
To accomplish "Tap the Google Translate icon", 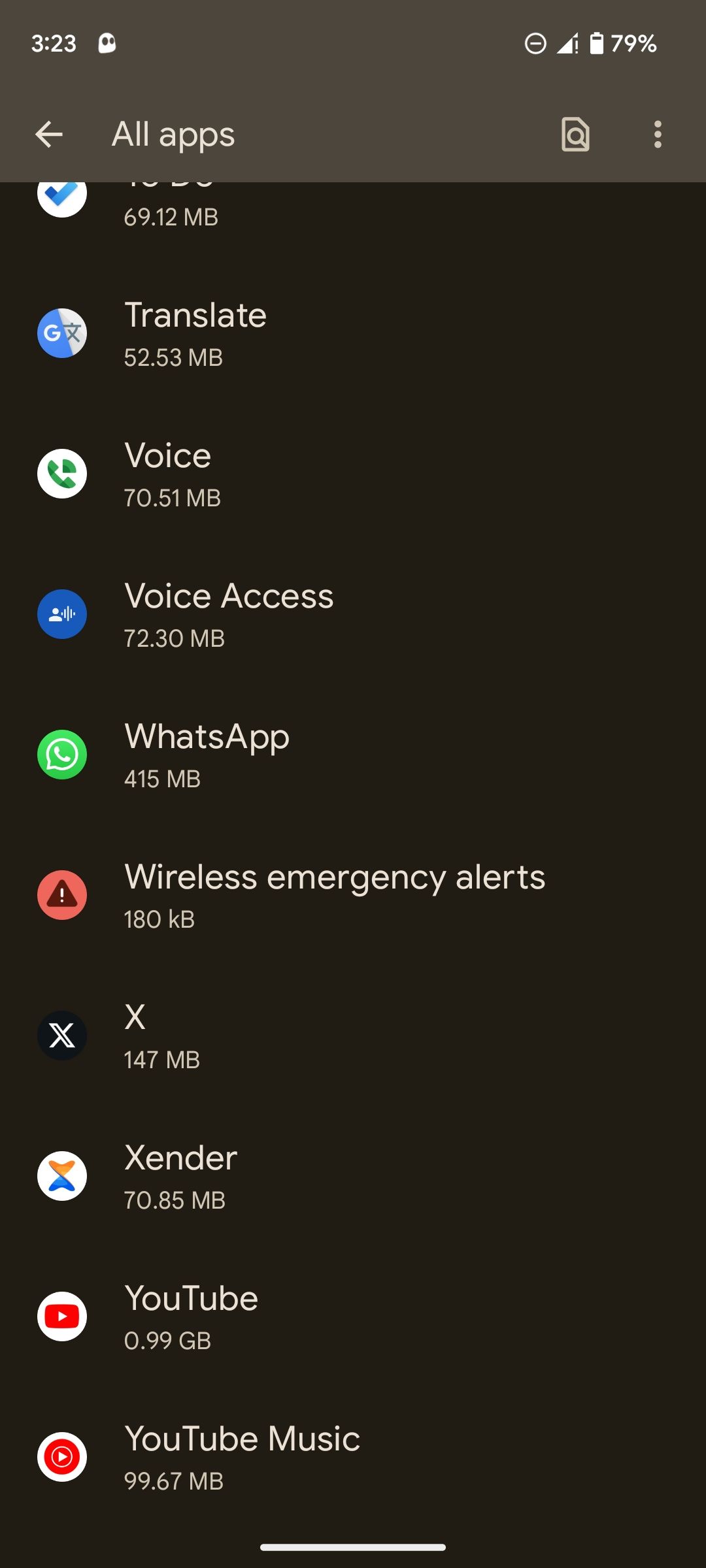I will click(61, 333).
